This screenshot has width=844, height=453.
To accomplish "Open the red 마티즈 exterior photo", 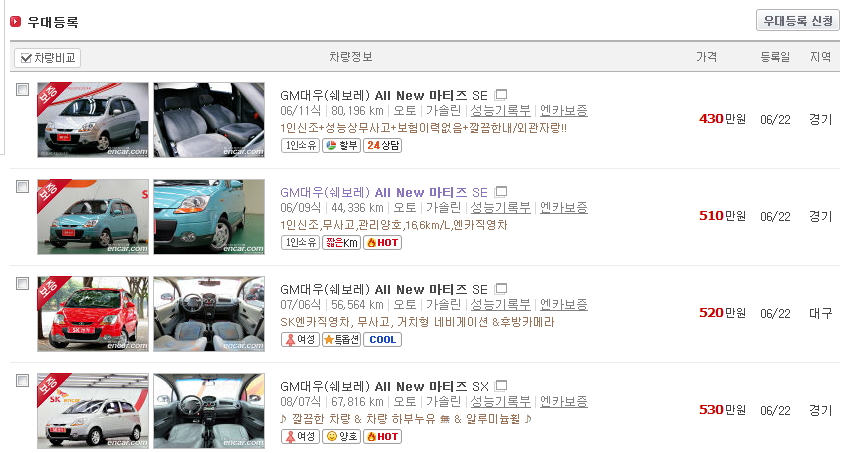I will tap(92, 314).
